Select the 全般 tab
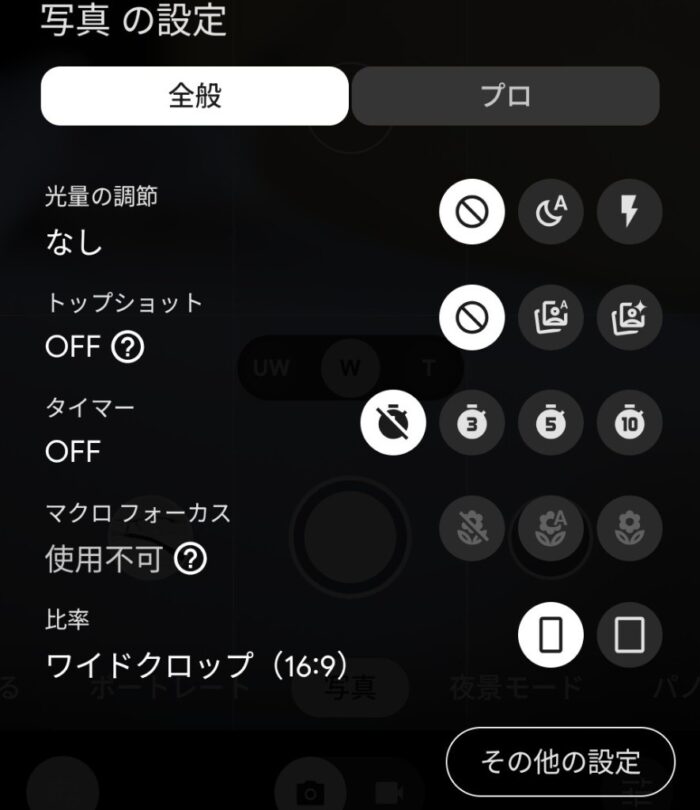 click(195, 96)
